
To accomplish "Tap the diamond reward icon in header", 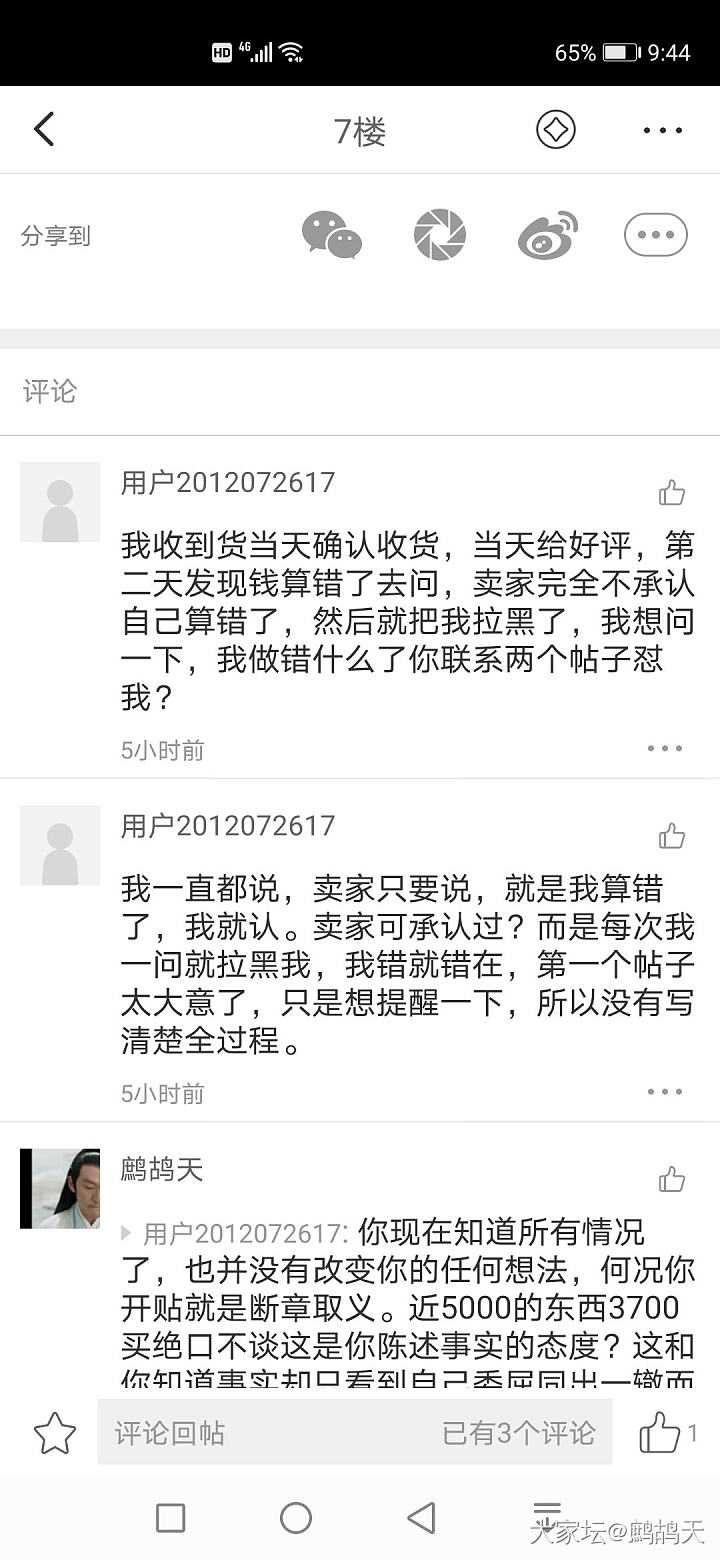I will (556, 130).
